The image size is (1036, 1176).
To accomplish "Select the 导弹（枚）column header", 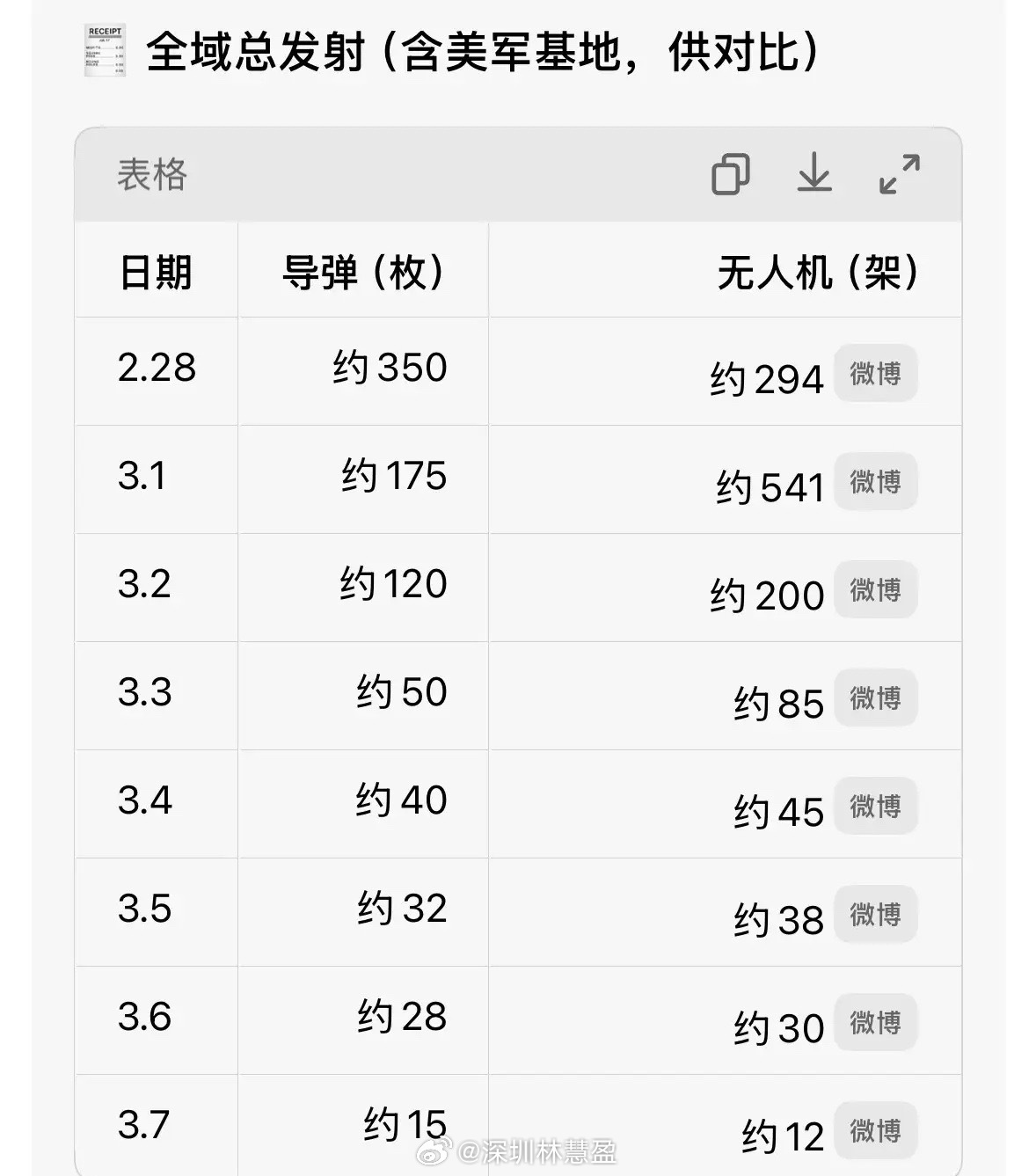I will [362, 271].
